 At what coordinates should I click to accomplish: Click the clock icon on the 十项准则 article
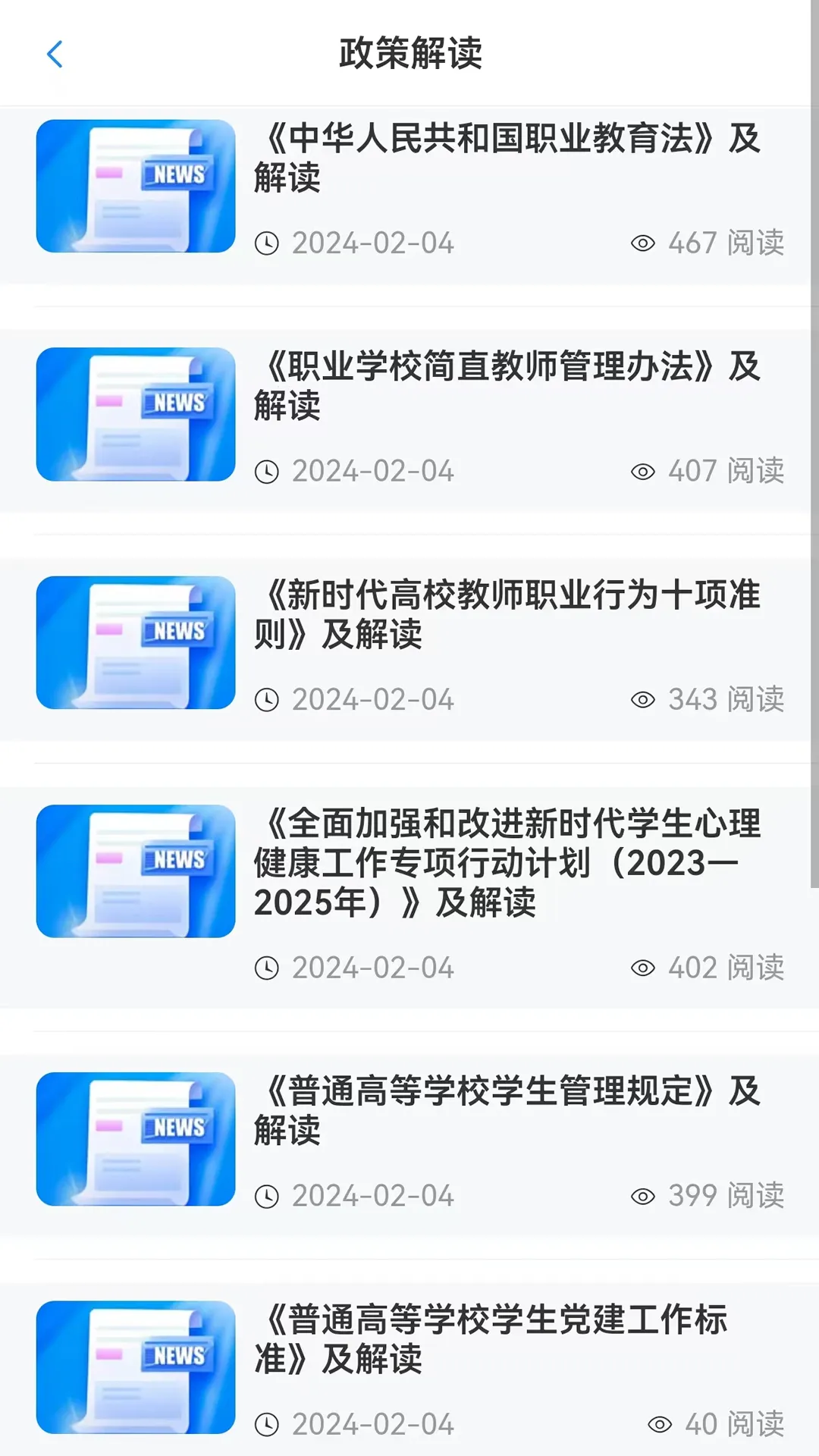click(x=269, y=699)
